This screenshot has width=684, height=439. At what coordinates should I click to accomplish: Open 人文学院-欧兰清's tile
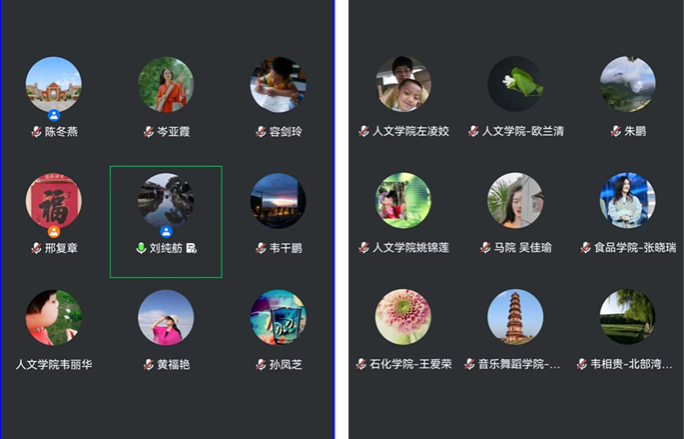click(516, 85)
